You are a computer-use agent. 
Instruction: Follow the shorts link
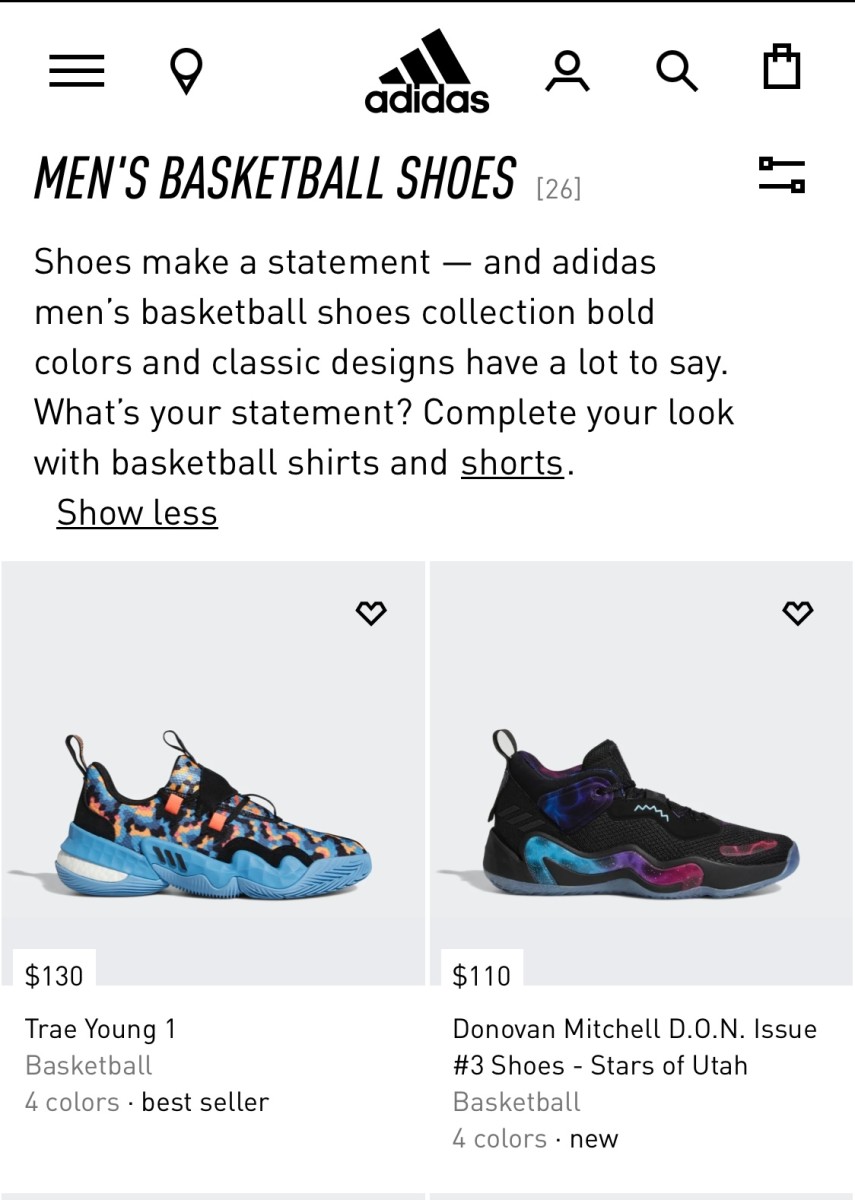(512, 463)
